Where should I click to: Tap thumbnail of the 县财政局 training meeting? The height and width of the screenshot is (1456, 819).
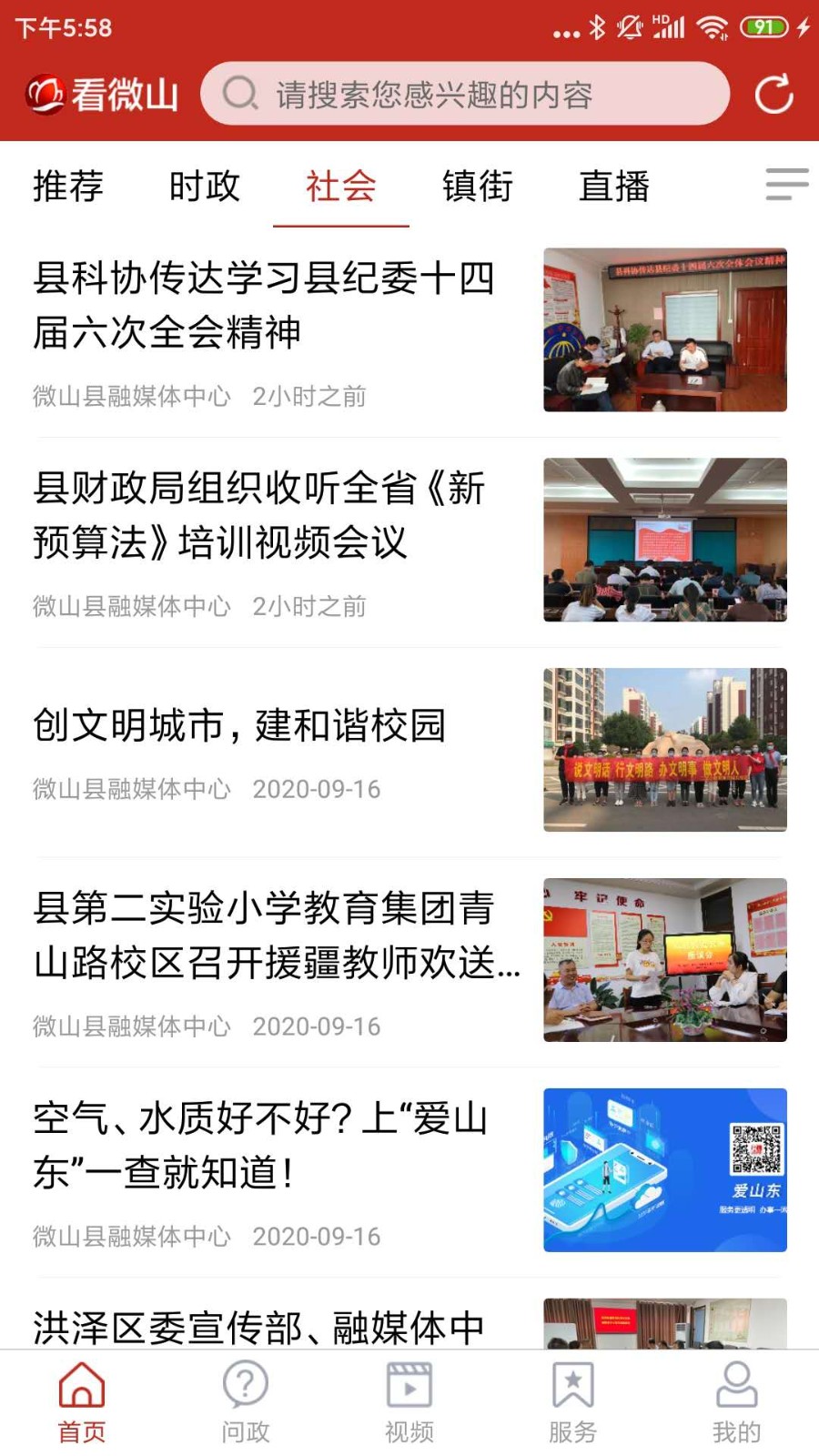pyautogui.click(x=664, y=539)
